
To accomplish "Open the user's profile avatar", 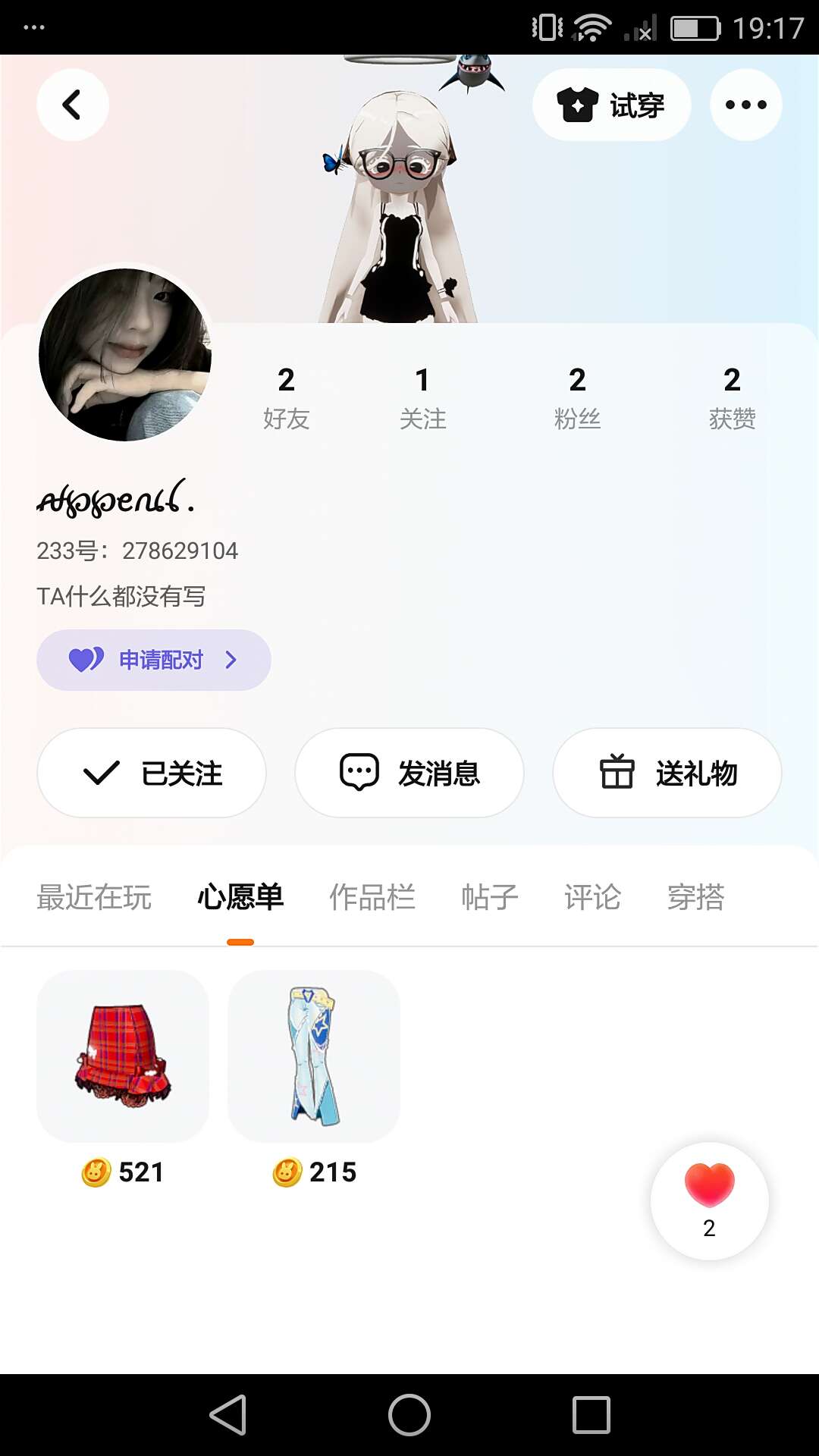I will pos(125,354).
